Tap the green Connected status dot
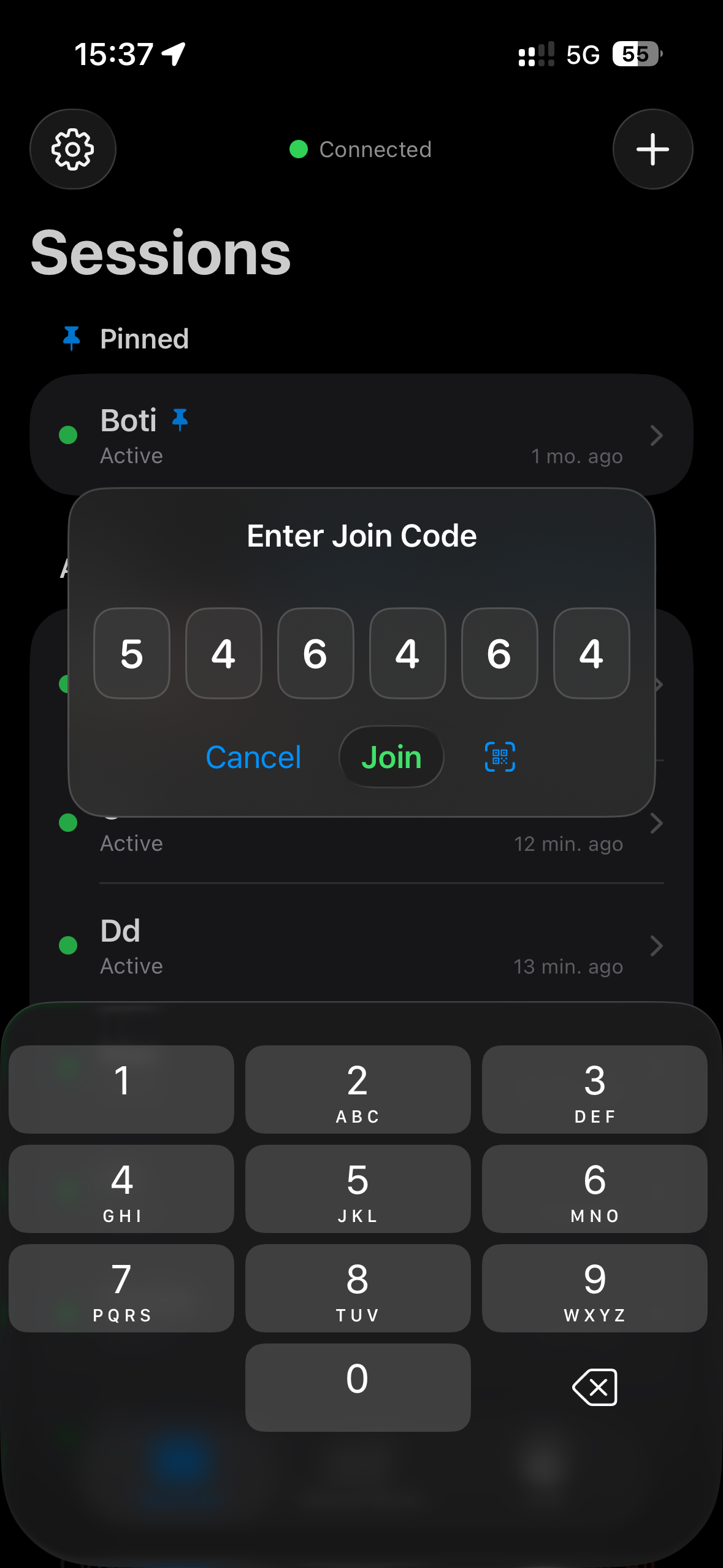Image resolution: width=723 pixels, height=1568 pixels. pos(299,149)
